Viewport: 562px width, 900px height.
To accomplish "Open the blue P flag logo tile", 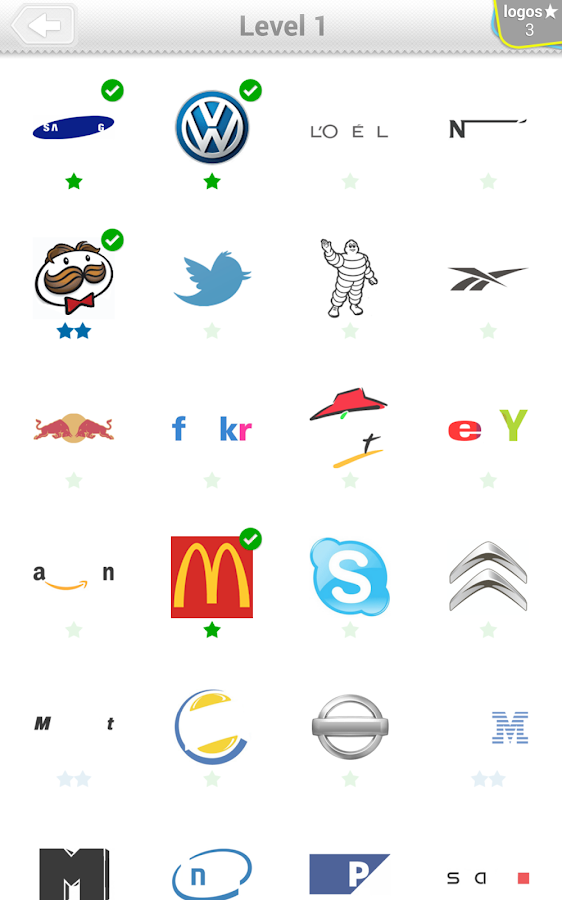I will tap(349, 874).
